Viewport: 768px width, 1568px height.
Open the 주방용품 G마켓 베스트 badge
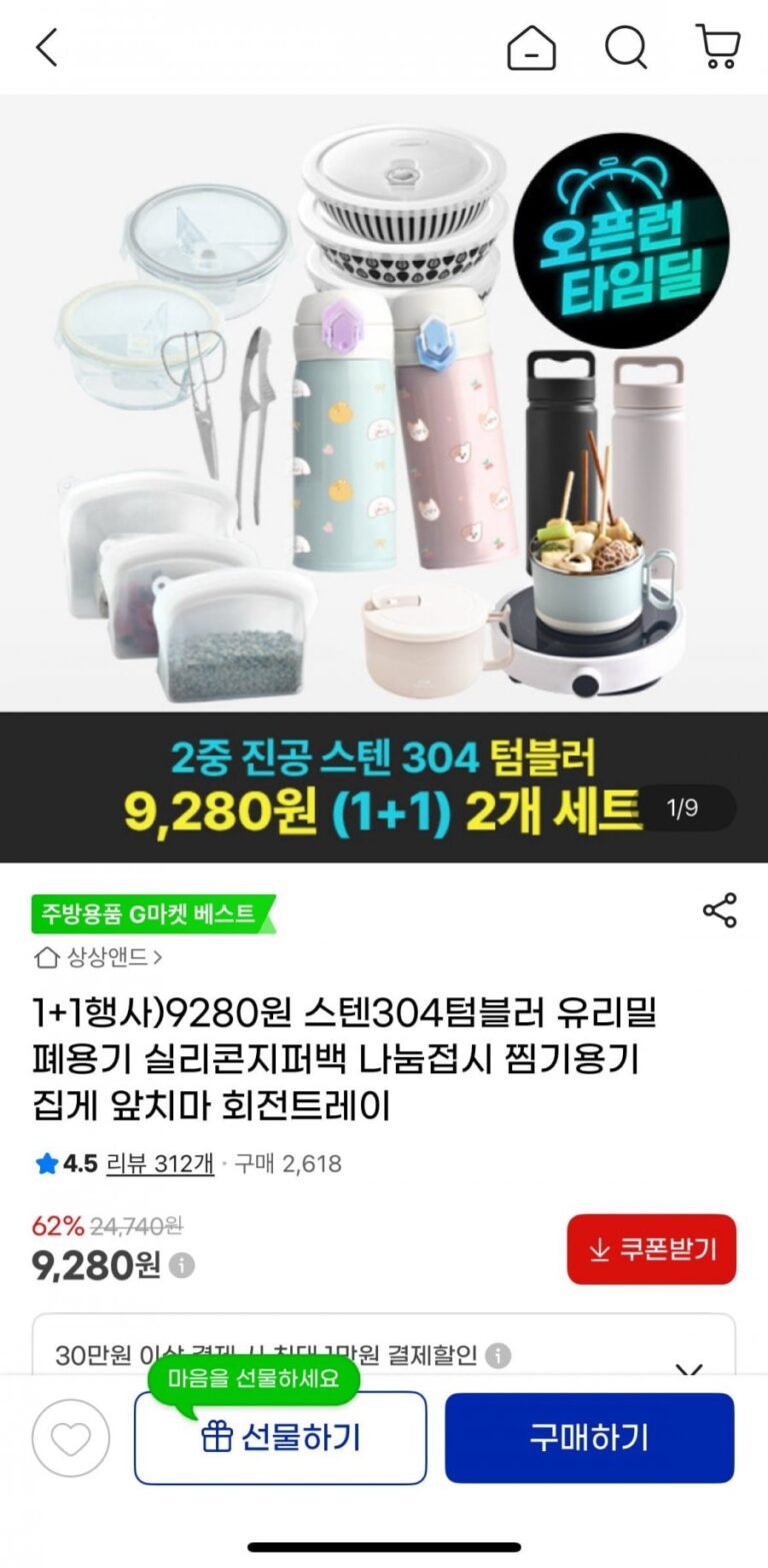pyautogui.click(x=151, y=913)
